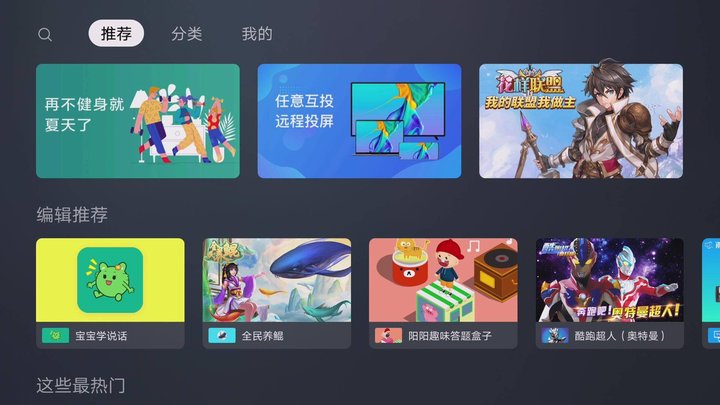This screenshot has width=720, height=405.
Task: Switch to the 分类 tab
Action: point(186,34)
